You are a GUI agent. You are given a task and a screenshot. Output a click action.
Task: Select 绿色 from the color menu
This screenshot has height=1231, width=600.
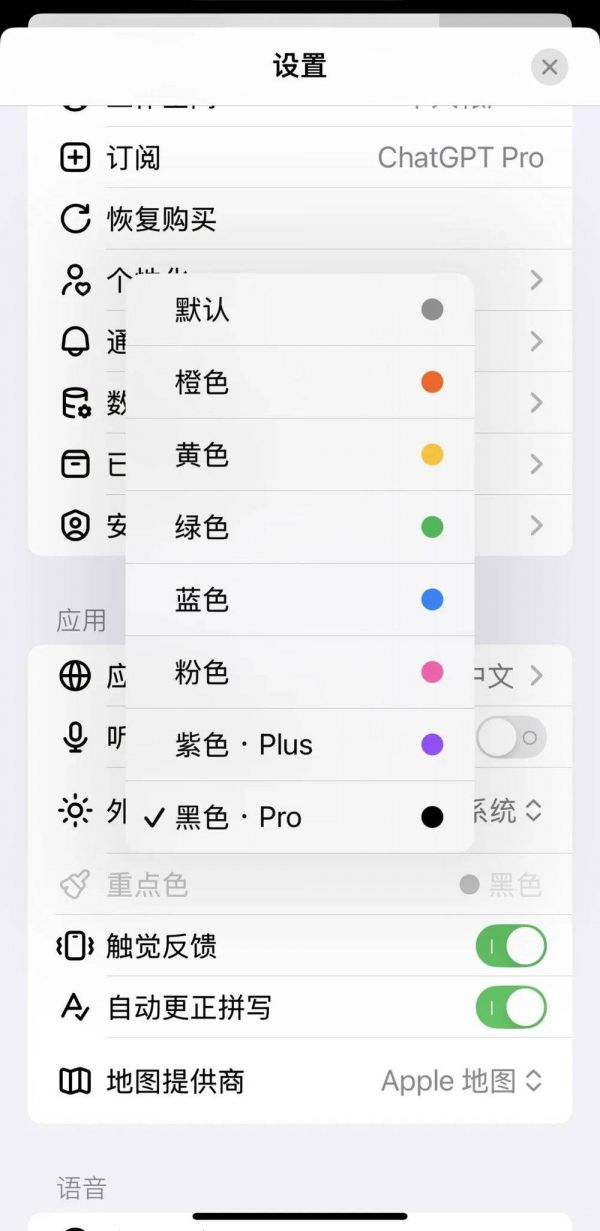click(x=300, y=527)
